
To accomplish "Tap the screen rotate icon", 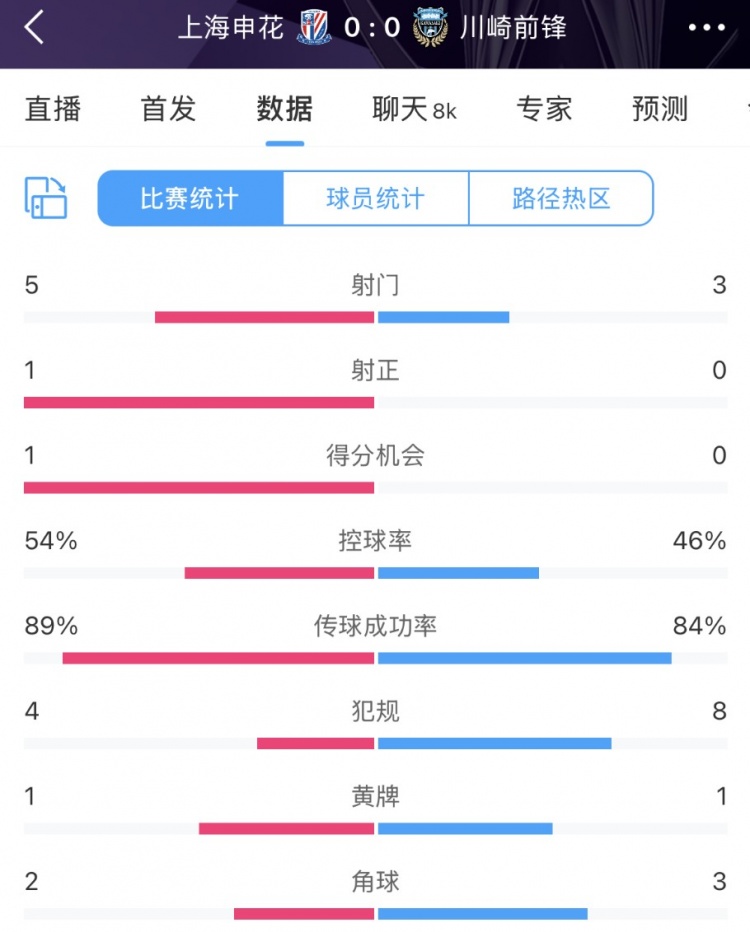I will pos(46,197).
